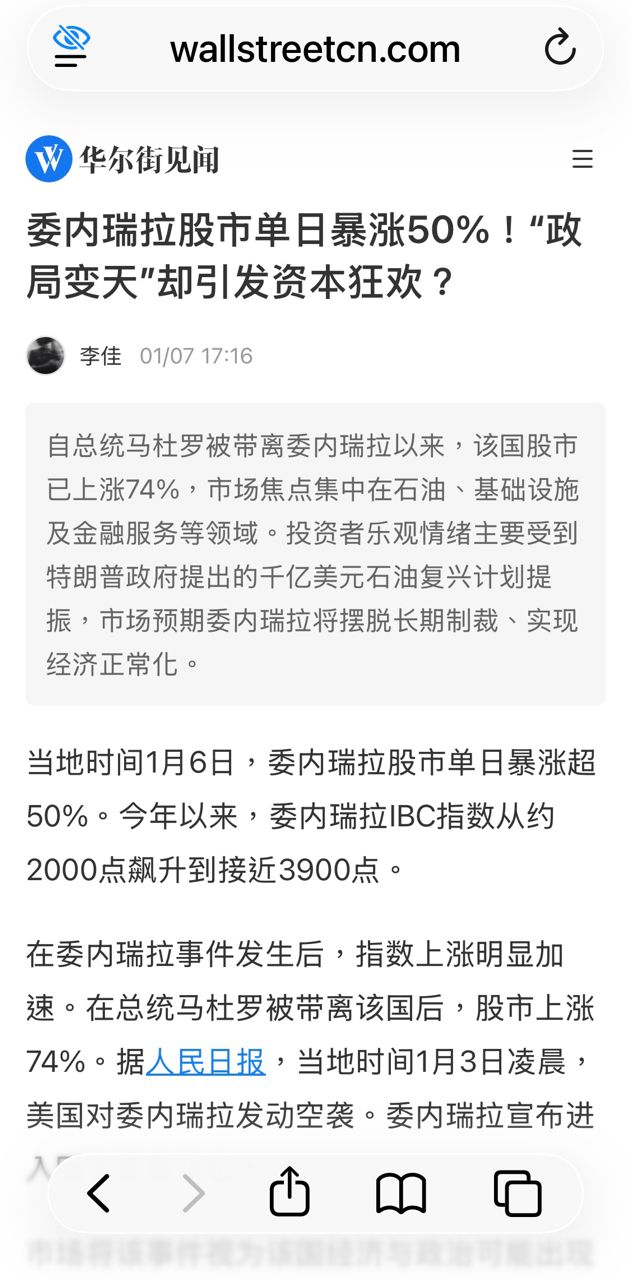Screen dimensions: 631x1280
Task: Open the site hamburger menu
Action: pos(582,159)
